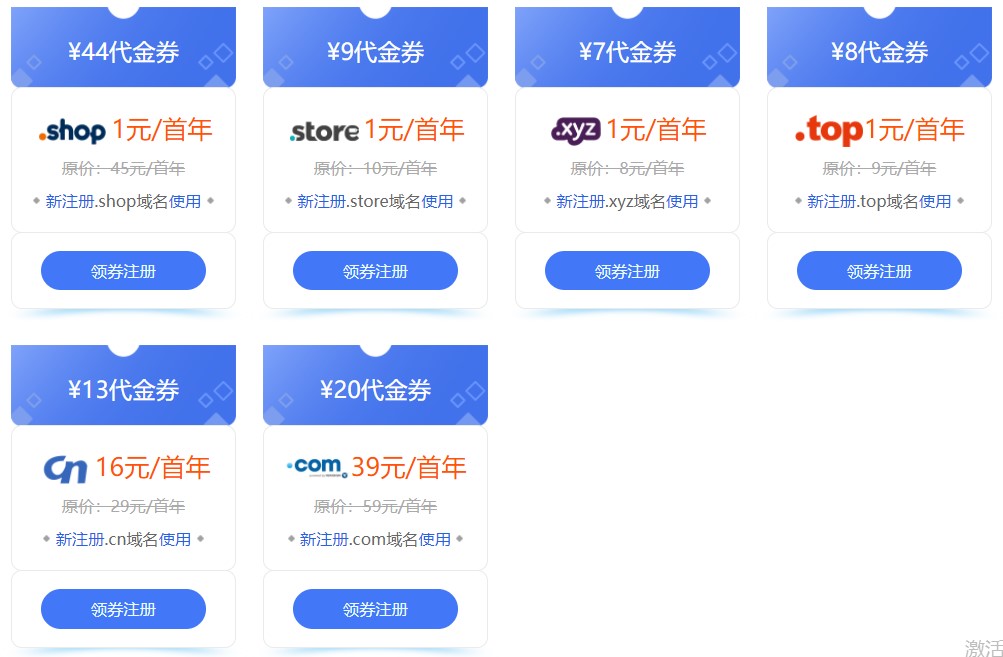Claim the ¥13 coupon for .cn
This screenshot has height=657, width=1003.
click(123, 609)
